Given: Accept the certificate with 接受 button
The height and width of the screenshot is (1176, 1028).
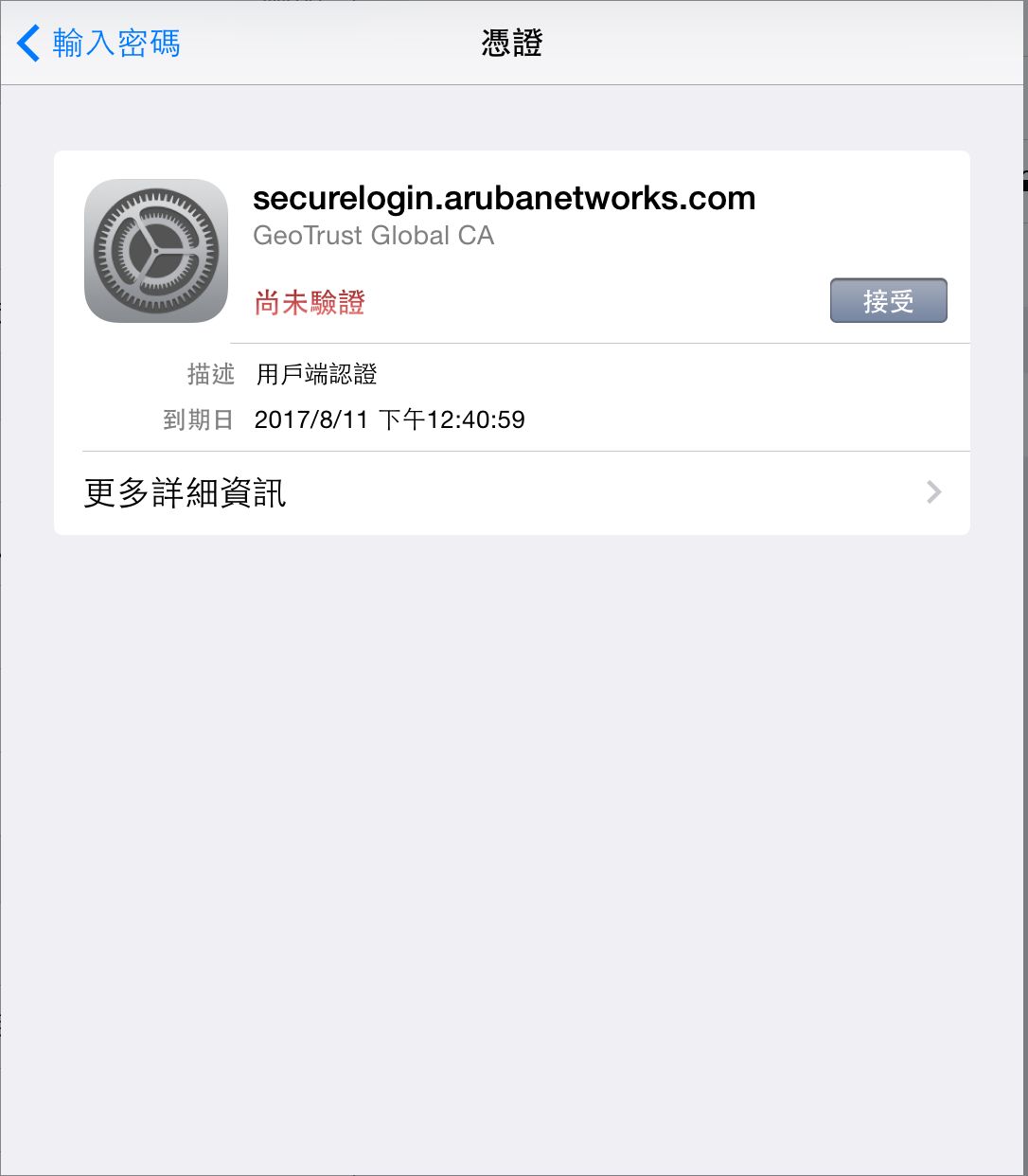Looking at the screenshot, I should (888, 301).
